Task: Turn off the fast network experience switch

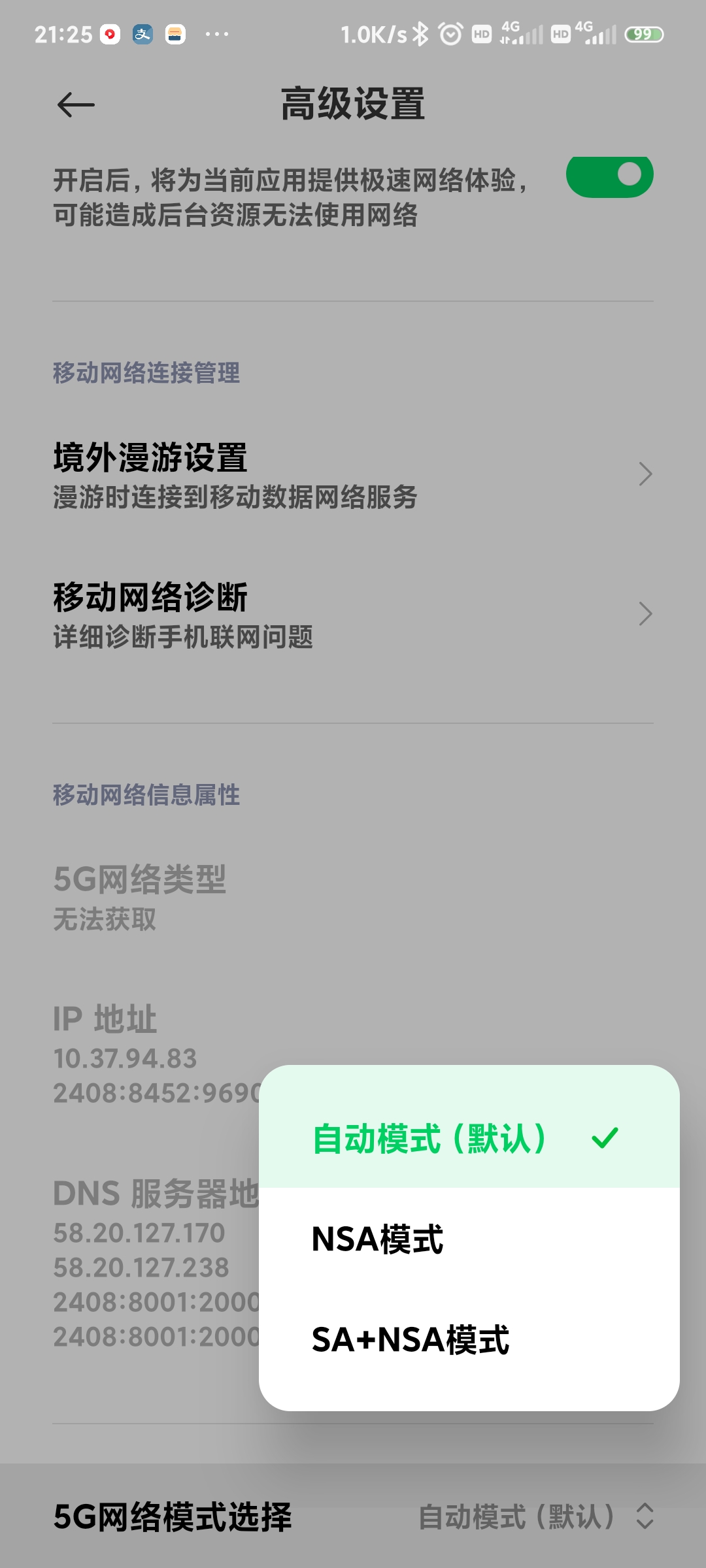Action: [609, 175]
